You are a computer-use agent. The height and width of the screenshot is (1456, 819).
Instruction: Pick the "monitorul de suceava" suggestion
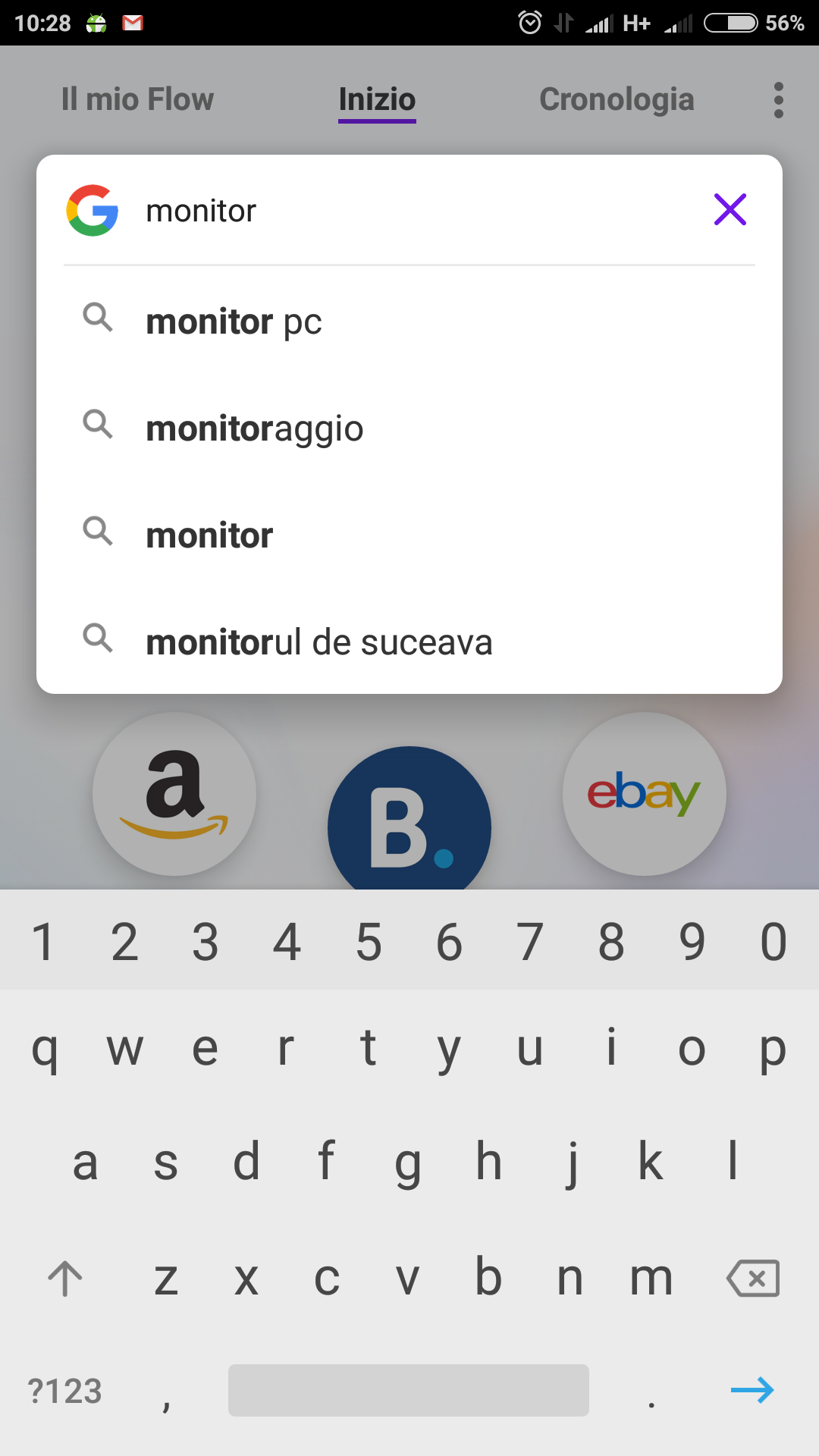click(x=409, y=642)
